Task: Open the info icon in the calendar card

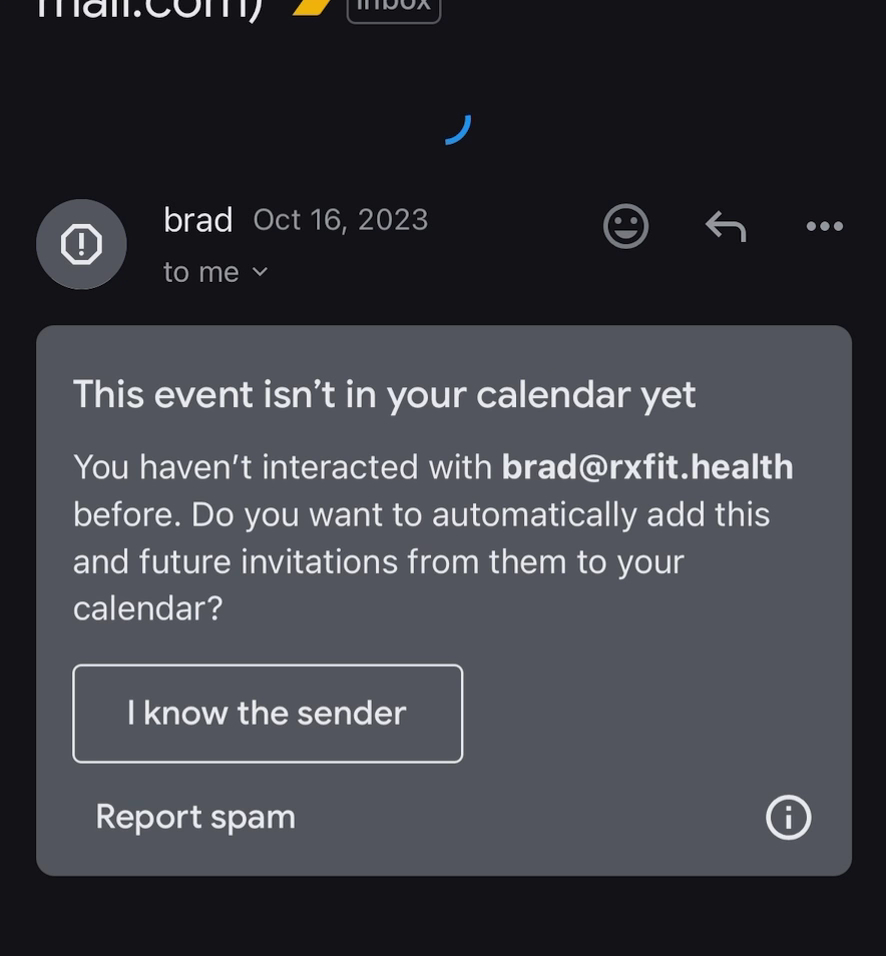Action: [788, 817]
